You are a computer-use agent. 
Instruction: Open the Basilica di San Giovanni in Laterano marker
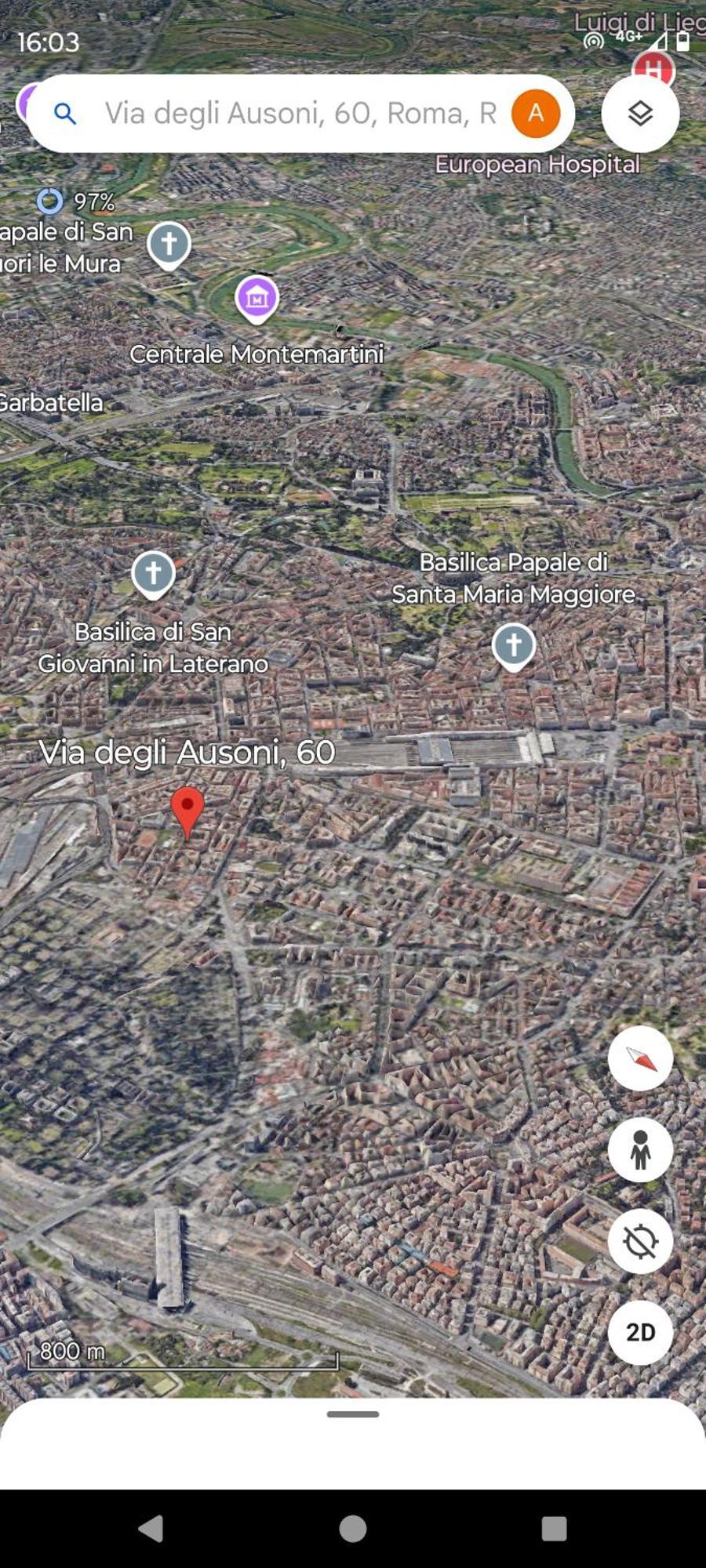pos(153,573)
